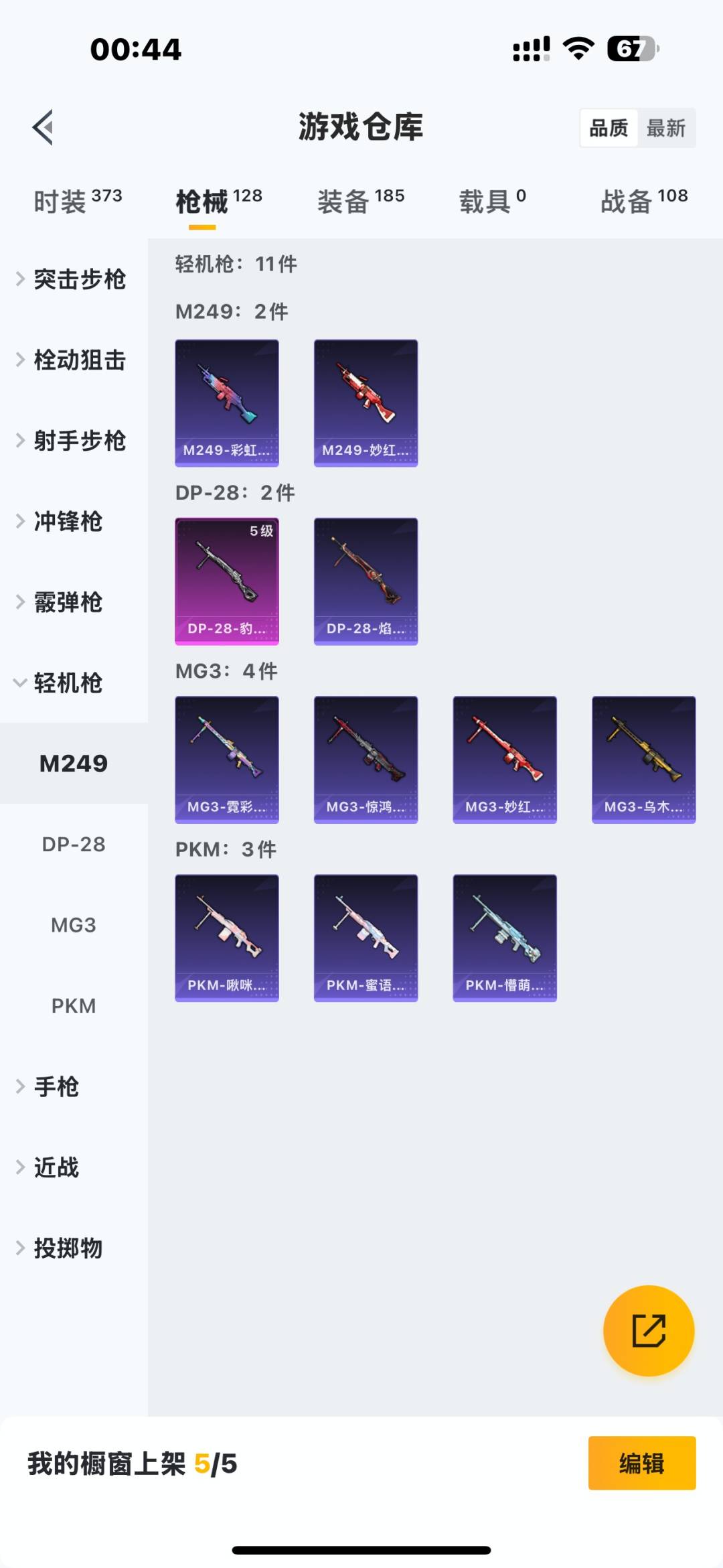Open the MG3-惊鸿 skin card
Screen dimensions: 723x1568
[x=366, y=759]
